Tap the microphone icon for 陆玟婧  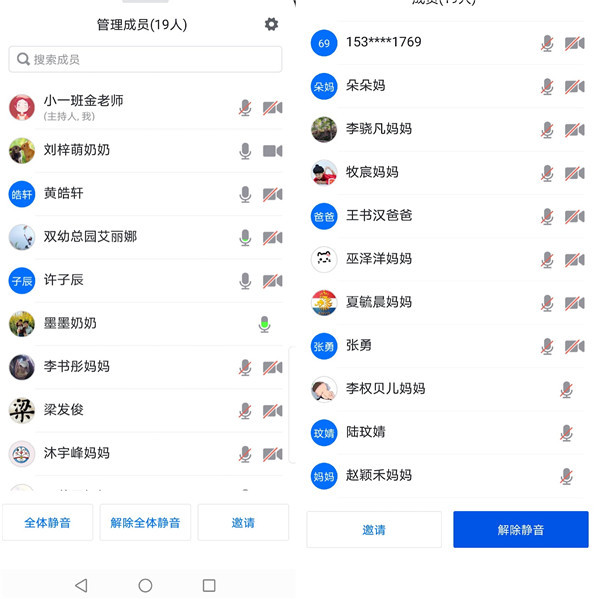pos(566,433)
